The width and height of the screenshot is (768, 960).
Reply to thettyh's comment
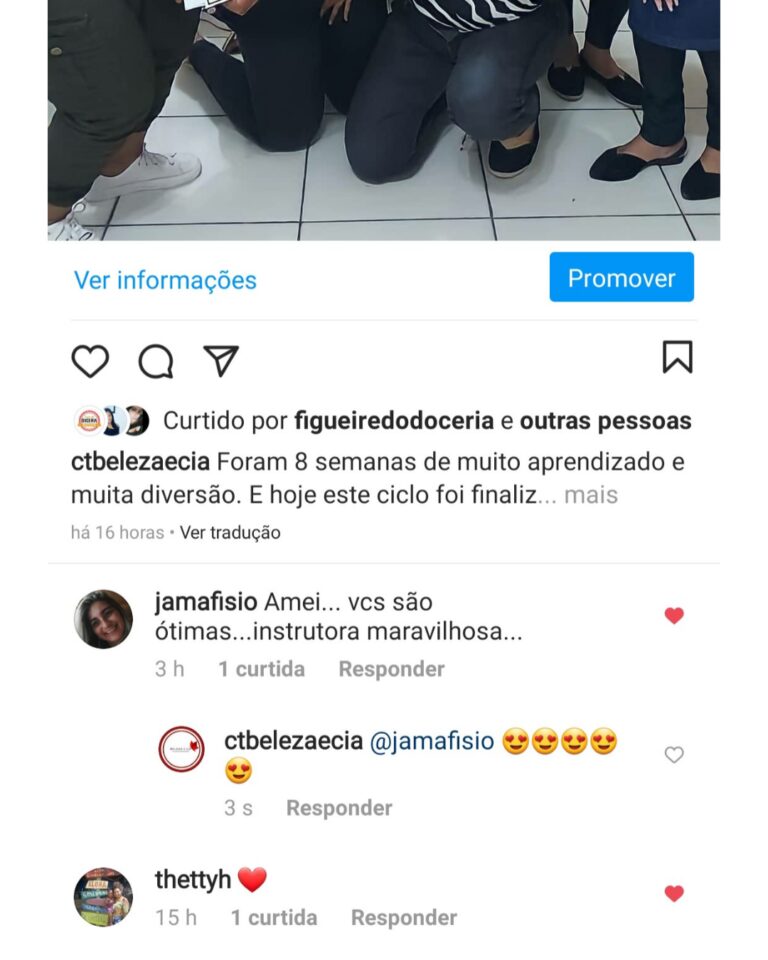coord(404,917)
